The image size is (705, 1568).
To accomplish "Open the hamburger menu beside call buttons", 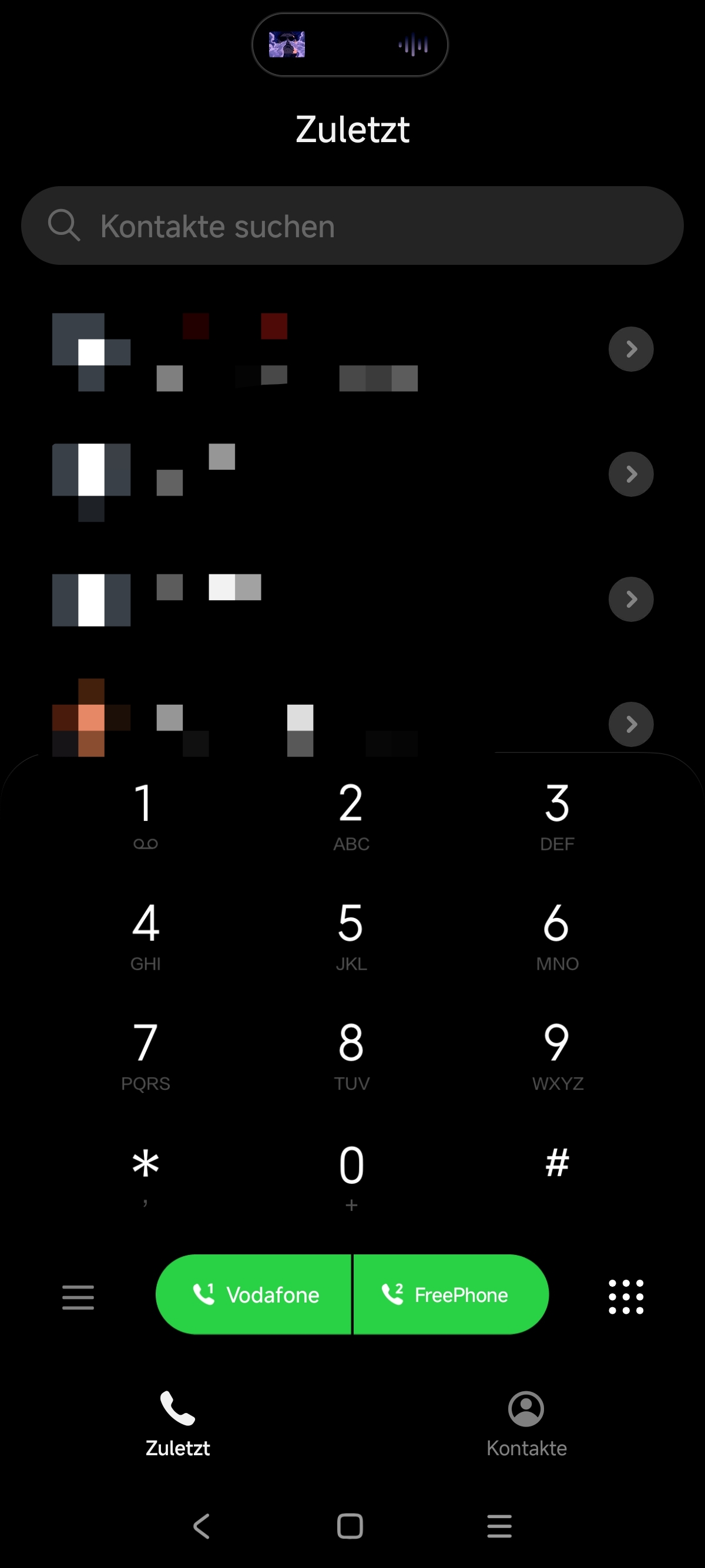I will click(x=78, y=1297).
